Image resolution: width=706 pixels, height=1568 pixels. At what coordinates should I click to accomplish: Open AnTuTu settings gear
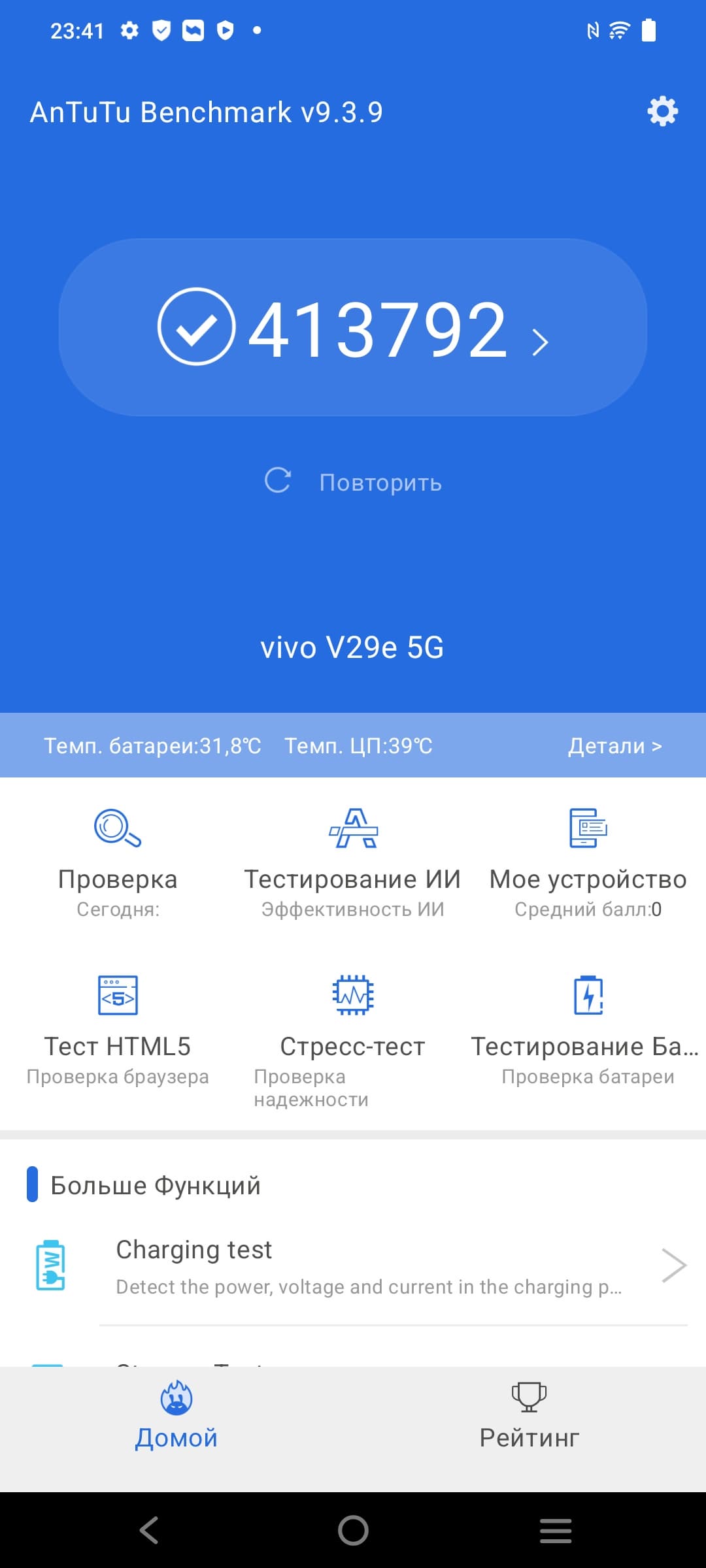click(x=662, y=112)
